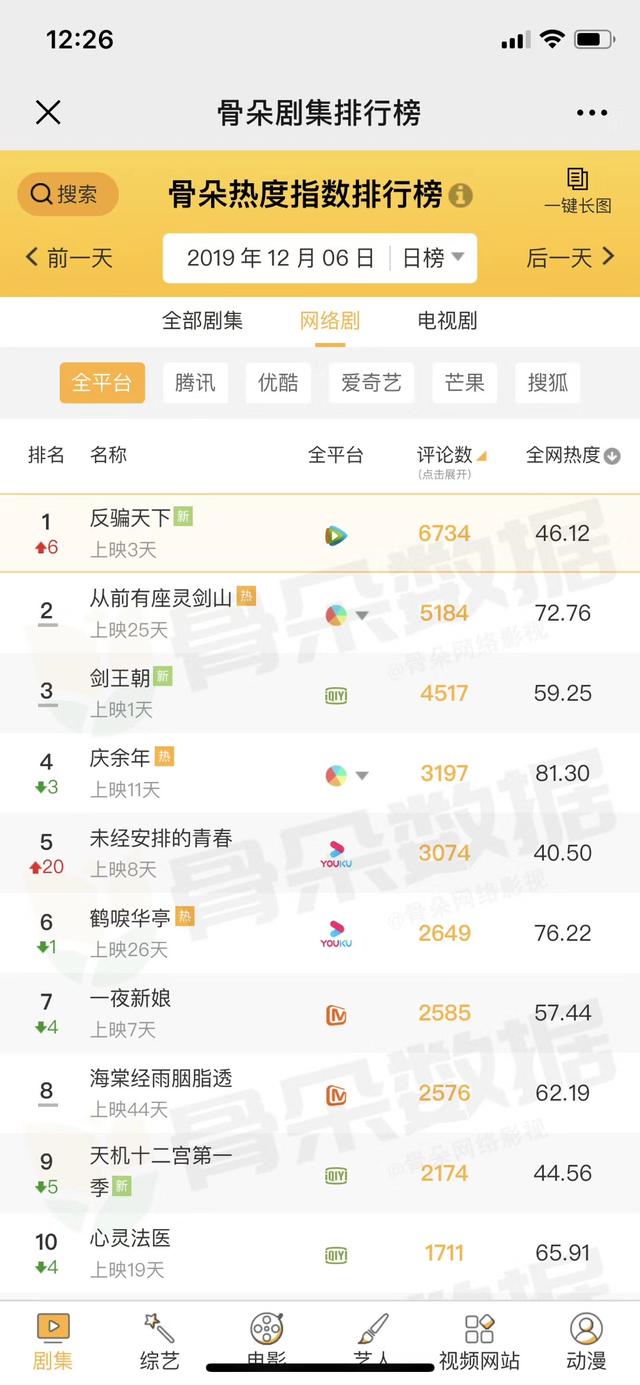Generate long image with 一键长图
The width and height of the screenshot is (640, 1385).
click(577, 191)
